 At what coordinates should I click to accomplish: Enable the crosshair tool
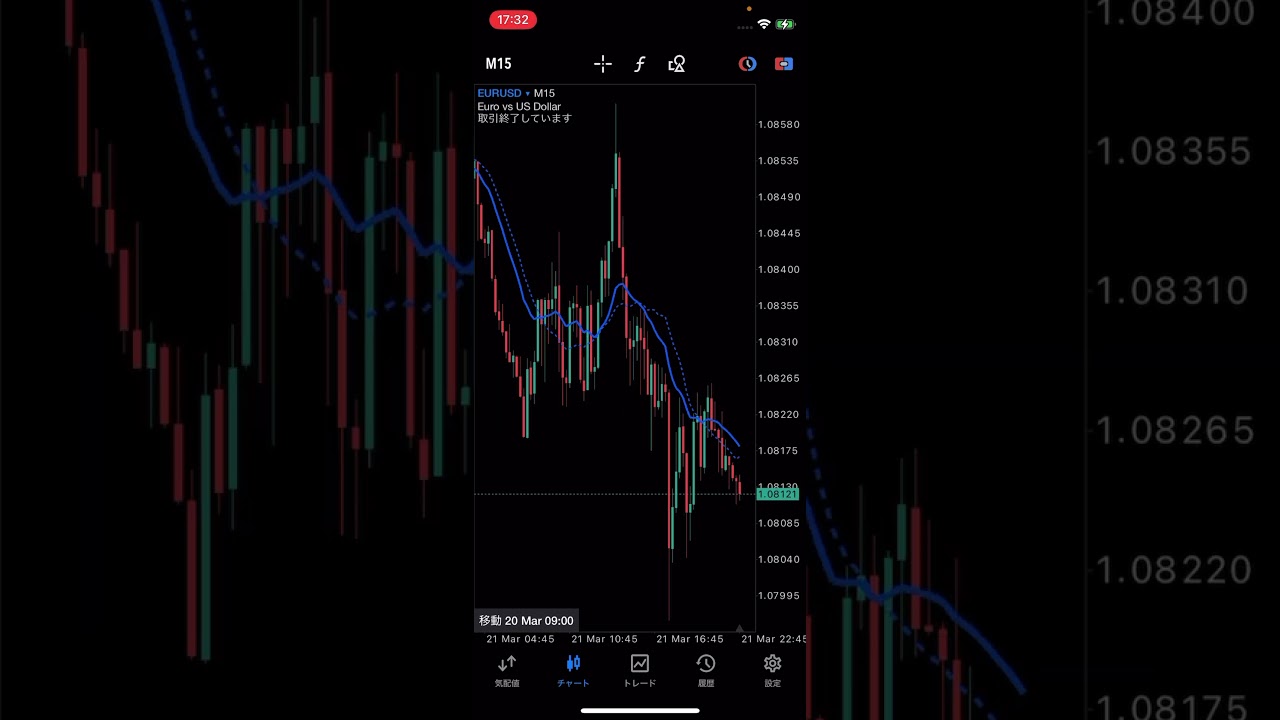click(603, 64)
